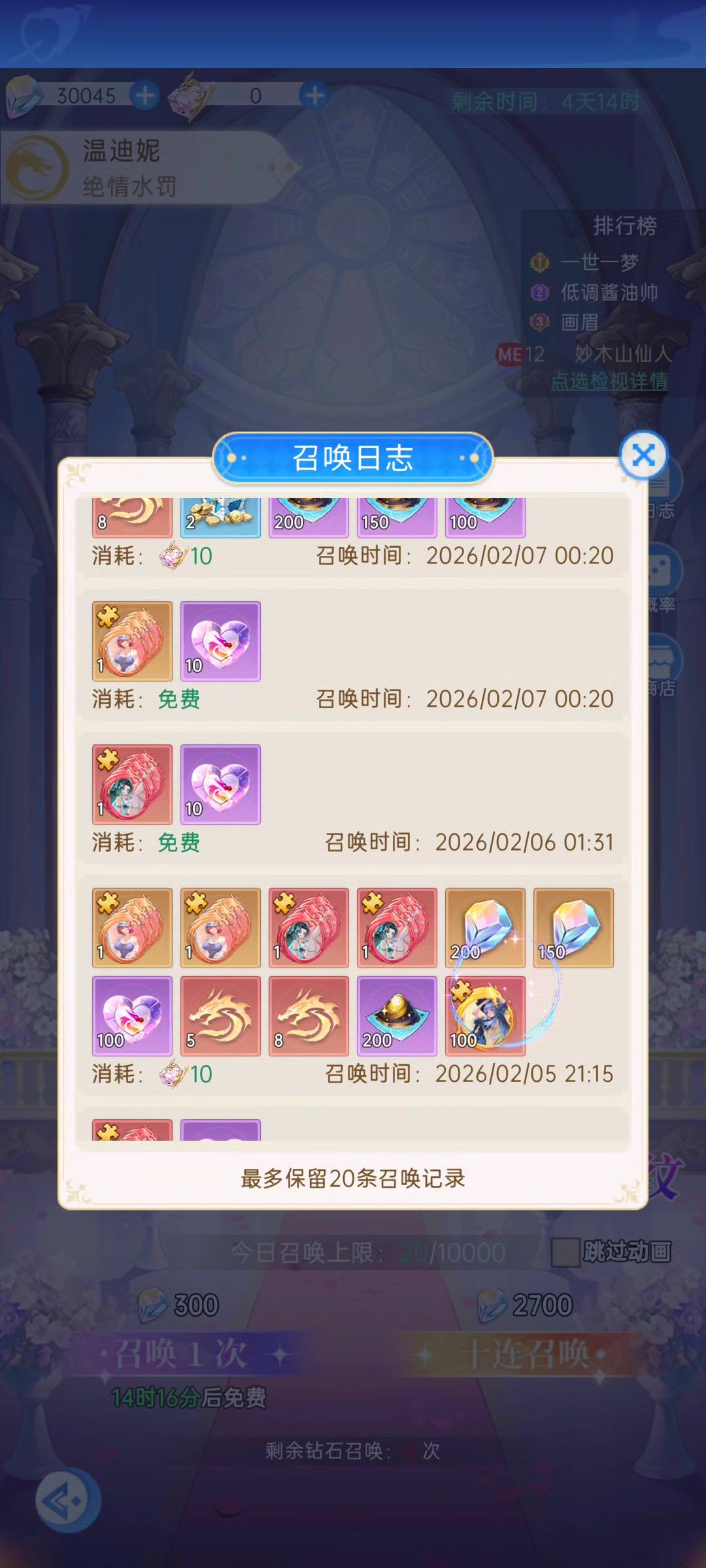Viewport: 706px width, 1568px height.
Task: Inspect the 200 egg item in 02/05 21:15 record
Action: pos(397,1015)
